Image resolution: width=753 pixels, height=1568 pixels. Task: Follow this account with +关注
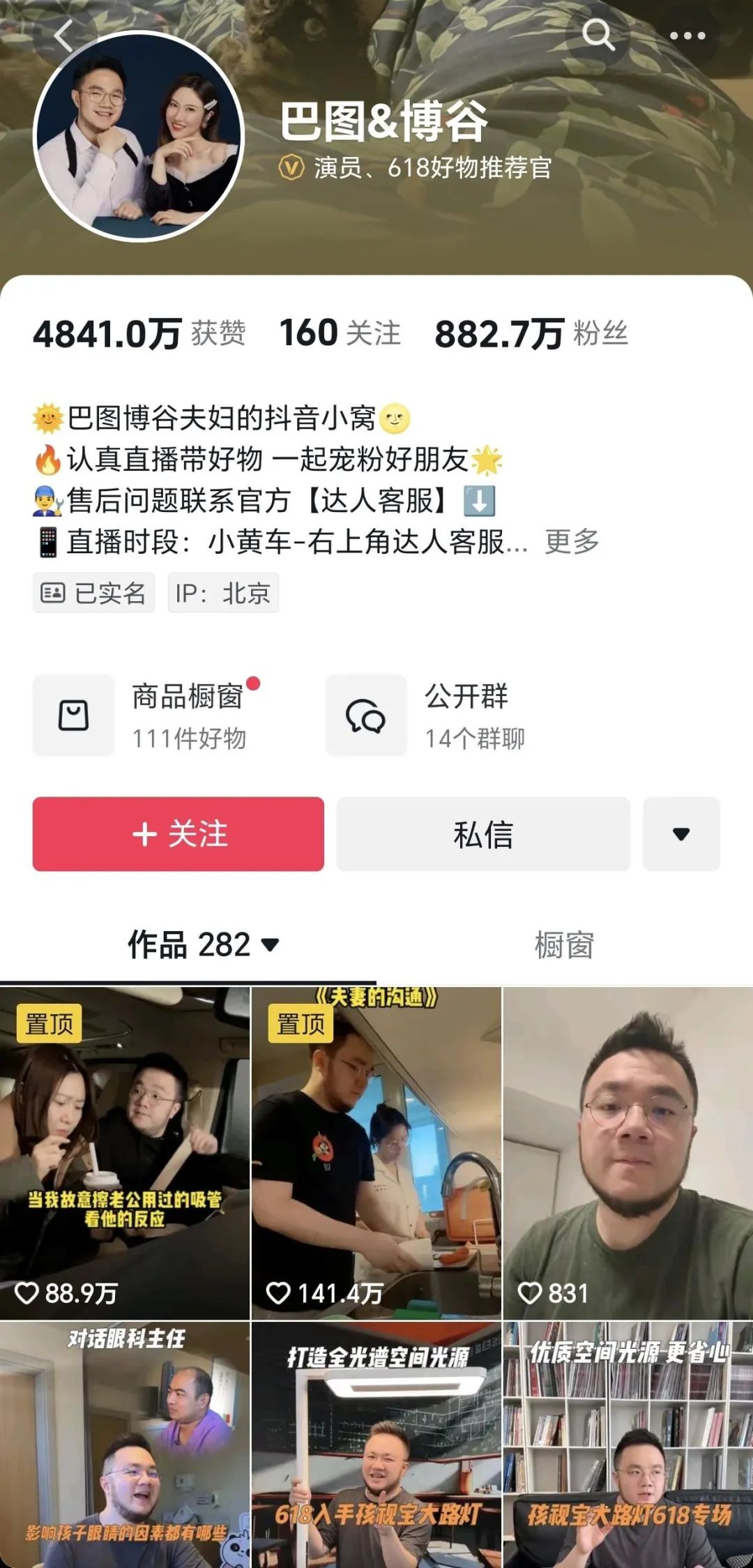point(178,834)
